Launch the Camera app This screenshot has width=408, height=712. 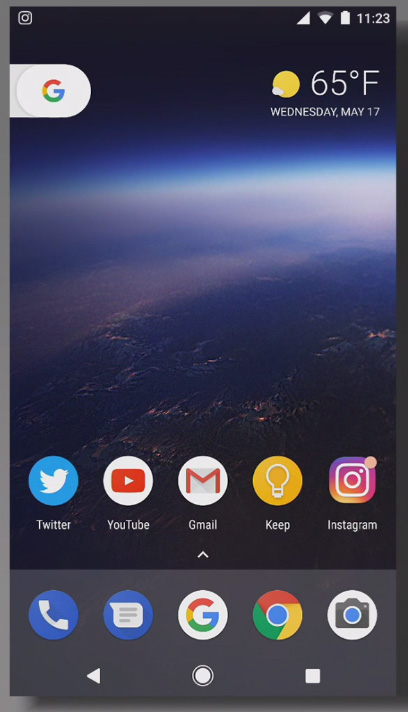click(352, 615)
